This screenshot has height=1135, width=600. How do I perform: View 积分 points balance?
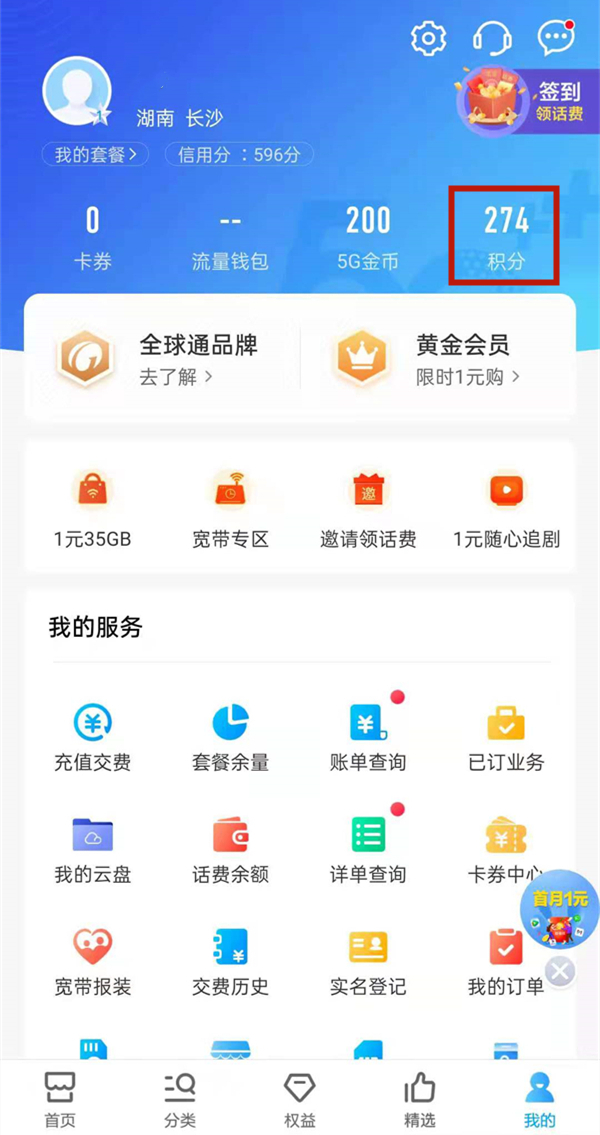pos(505,236)
